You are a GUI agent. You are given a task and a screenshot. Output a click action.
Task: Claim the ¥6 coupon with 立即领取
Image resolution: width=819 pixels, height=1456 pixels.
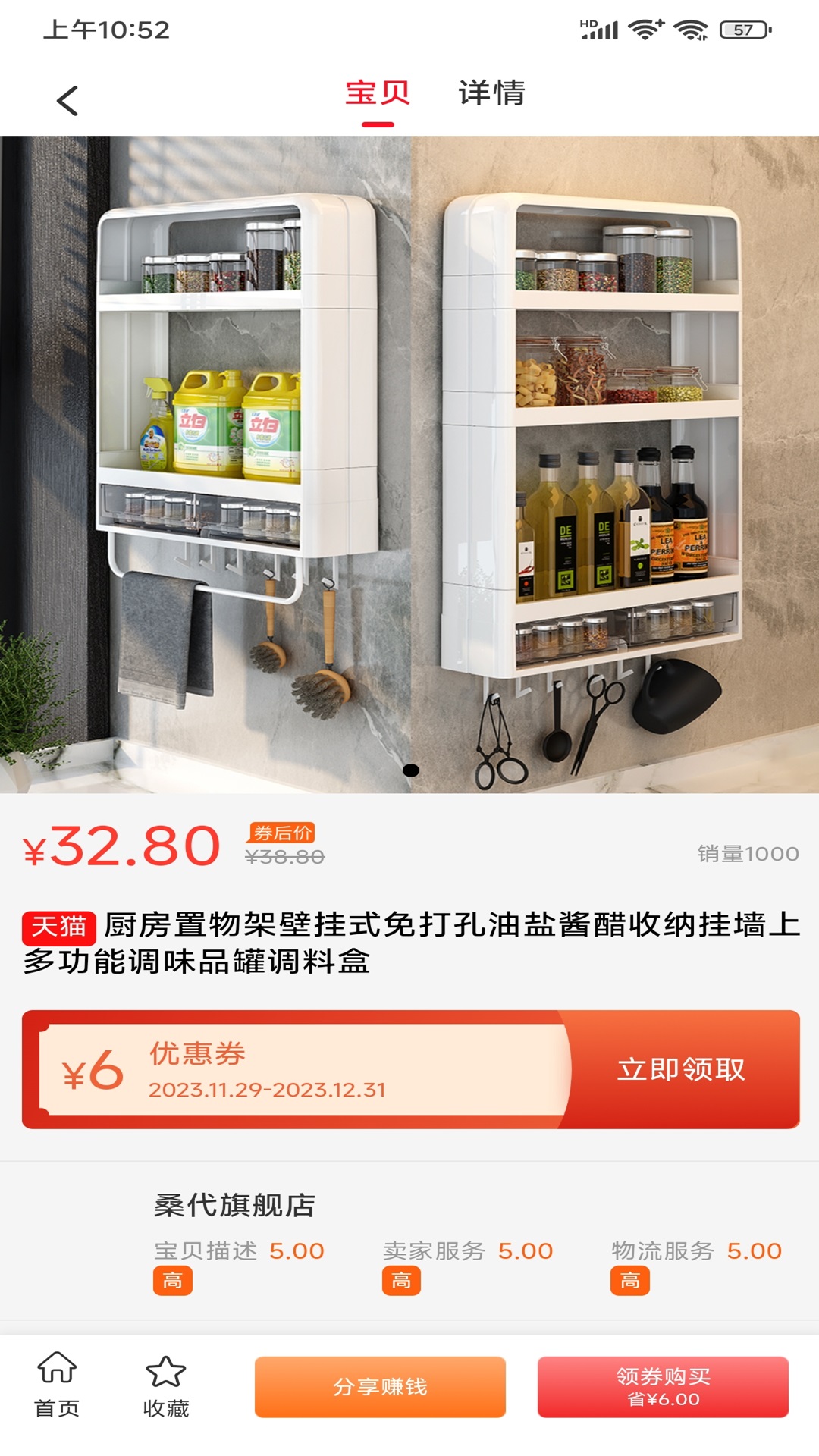[x=681, y=1069]
